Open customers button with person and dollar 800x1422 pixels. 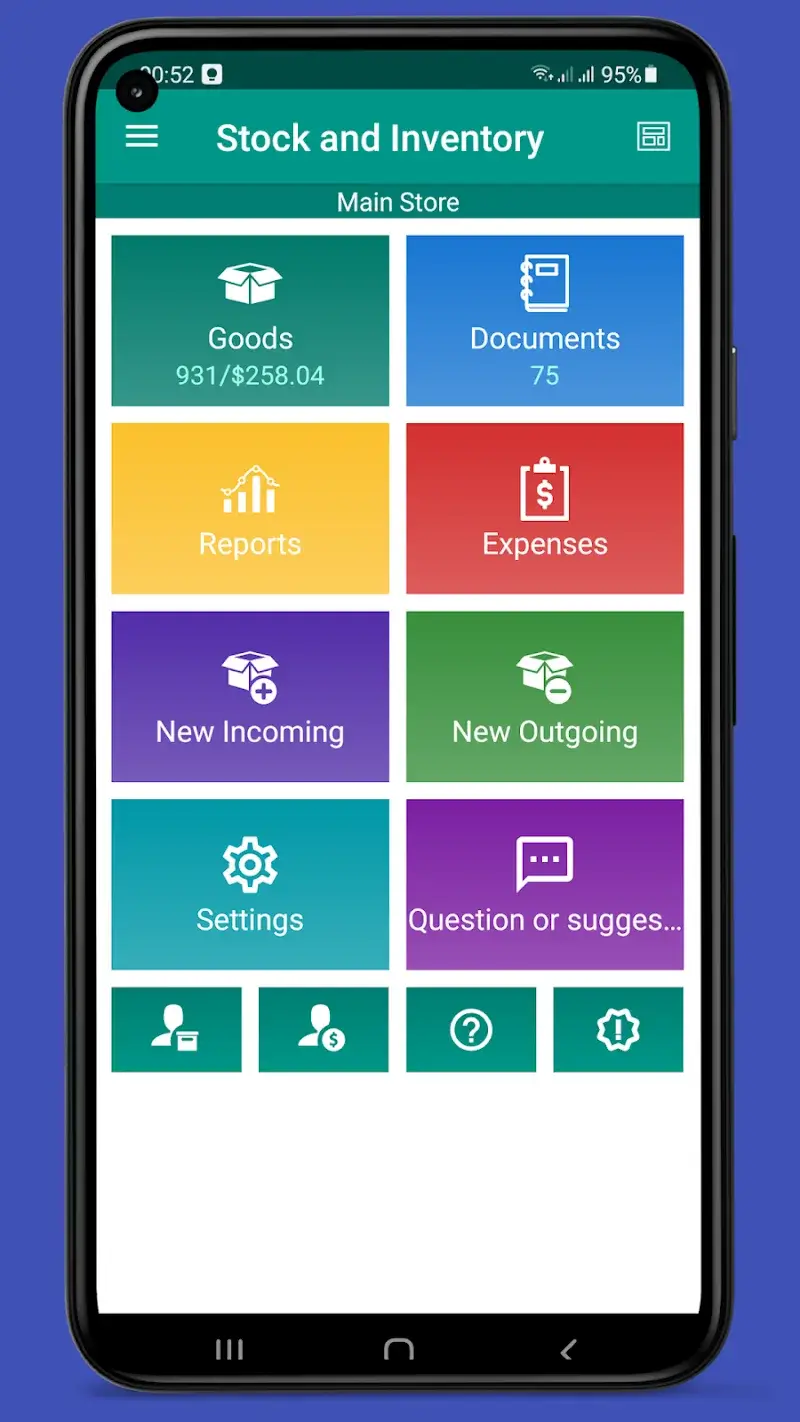[323, 1030]
